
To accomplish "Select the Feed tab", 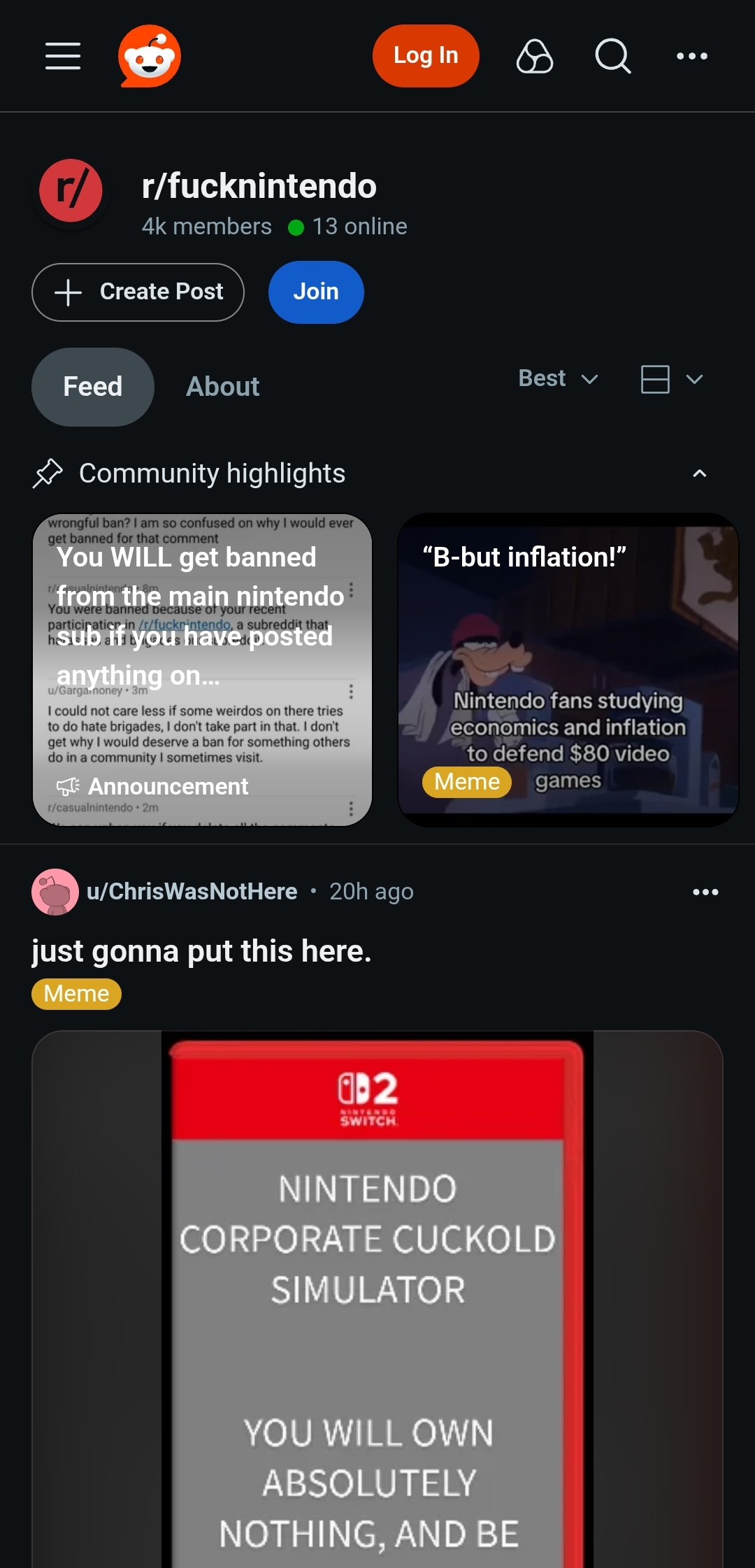I will click(x=93, y=387).
